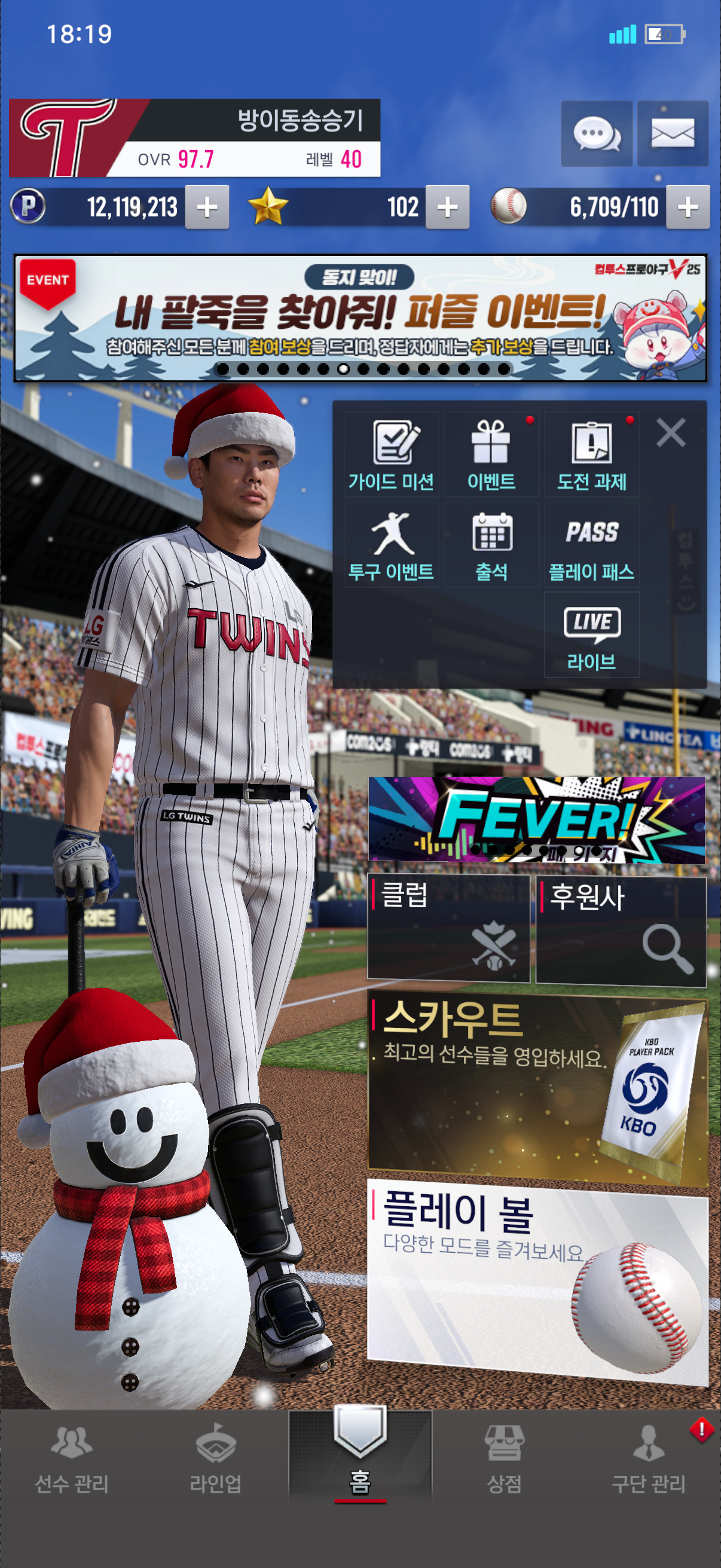The image size is (721, 1568).
Task: Add more stars with plus button
Action: coord(447,207)
